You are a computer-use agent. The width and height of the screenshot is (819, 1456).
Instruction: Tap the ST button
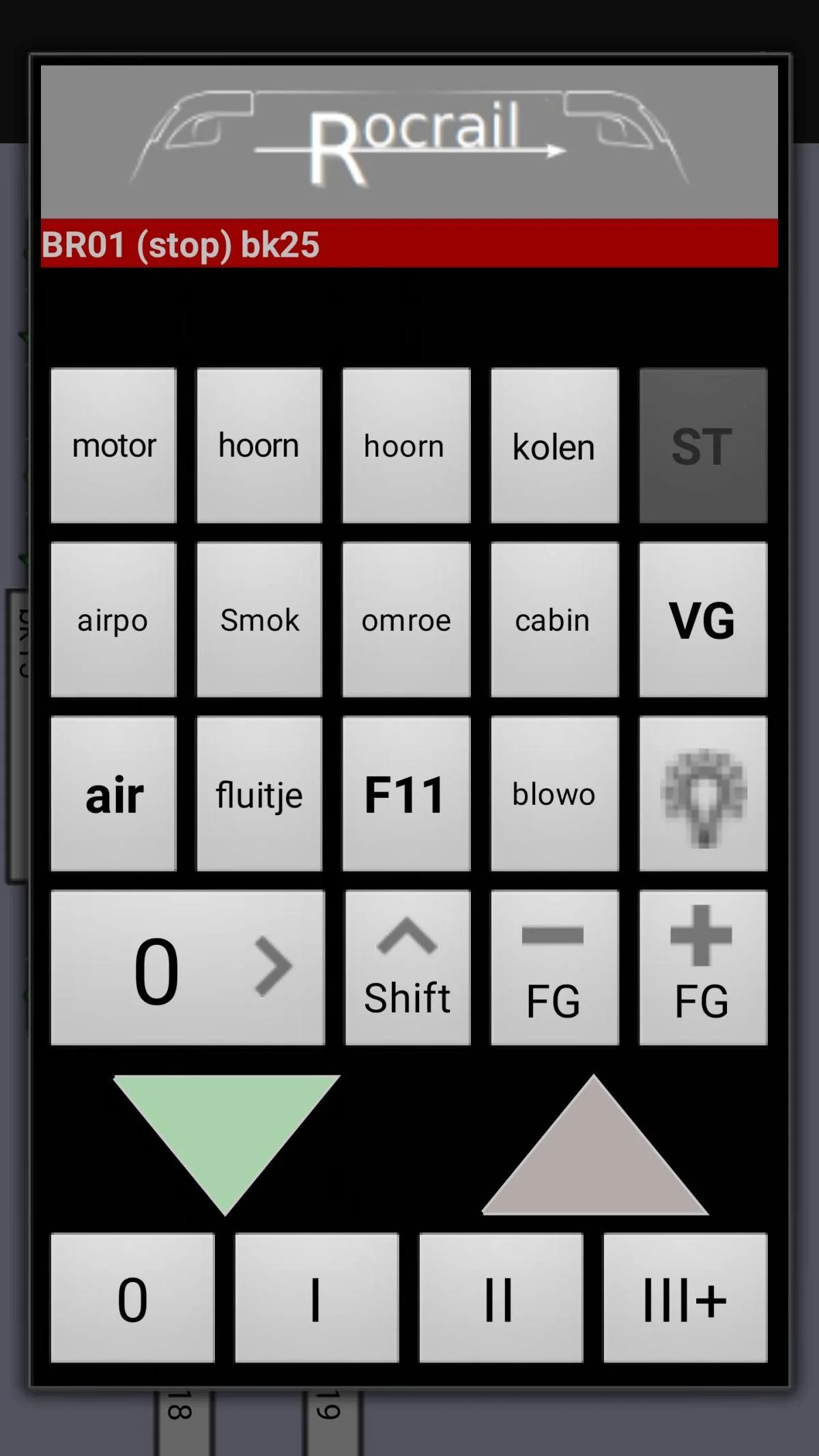click(702, 446)
